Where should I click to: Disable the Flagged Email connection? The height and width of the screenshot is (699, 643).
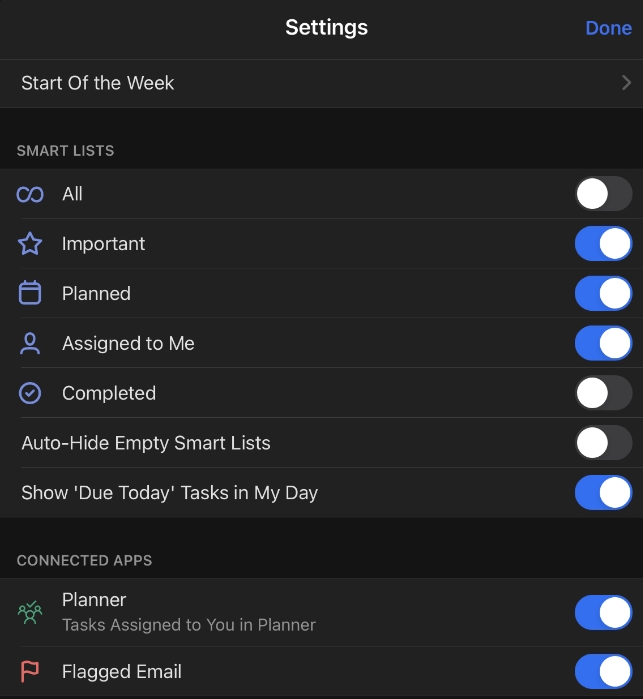click(x=603, y=672)
